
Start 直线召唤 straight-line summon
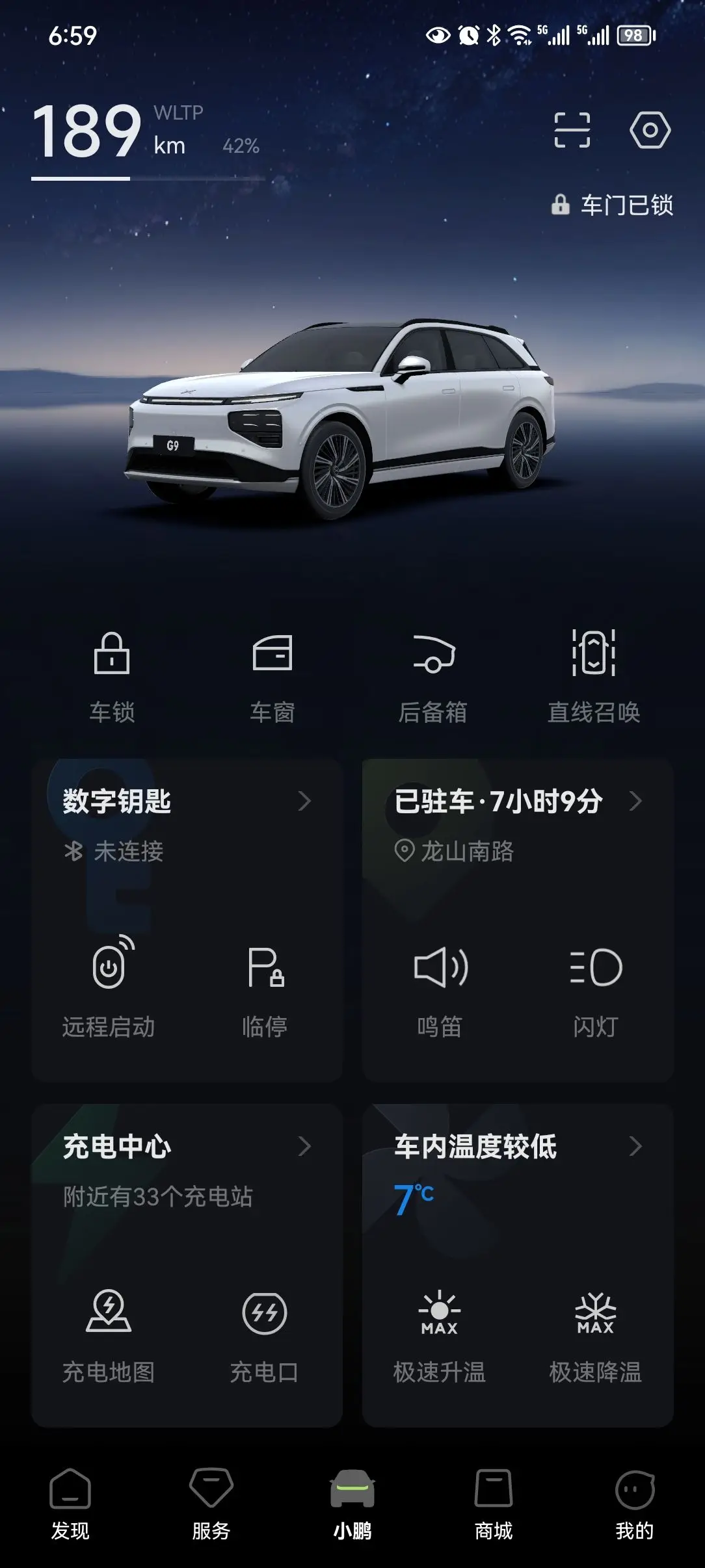pos(593,676)
